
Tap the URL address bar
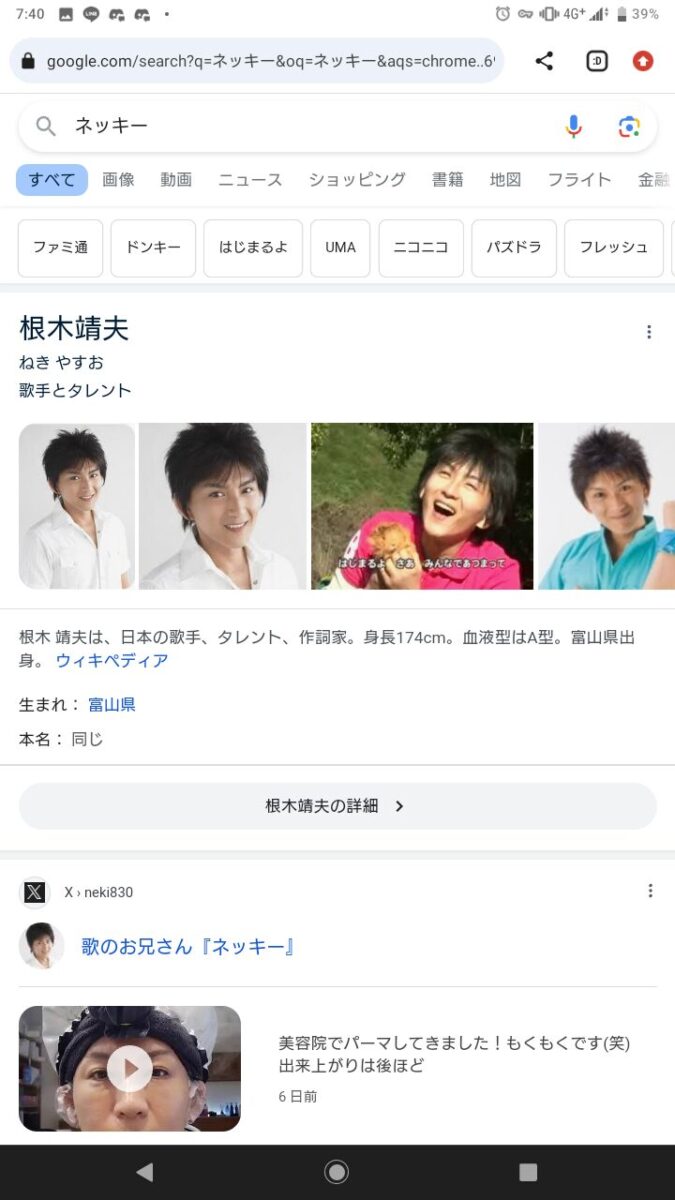(x=260, y=61)
